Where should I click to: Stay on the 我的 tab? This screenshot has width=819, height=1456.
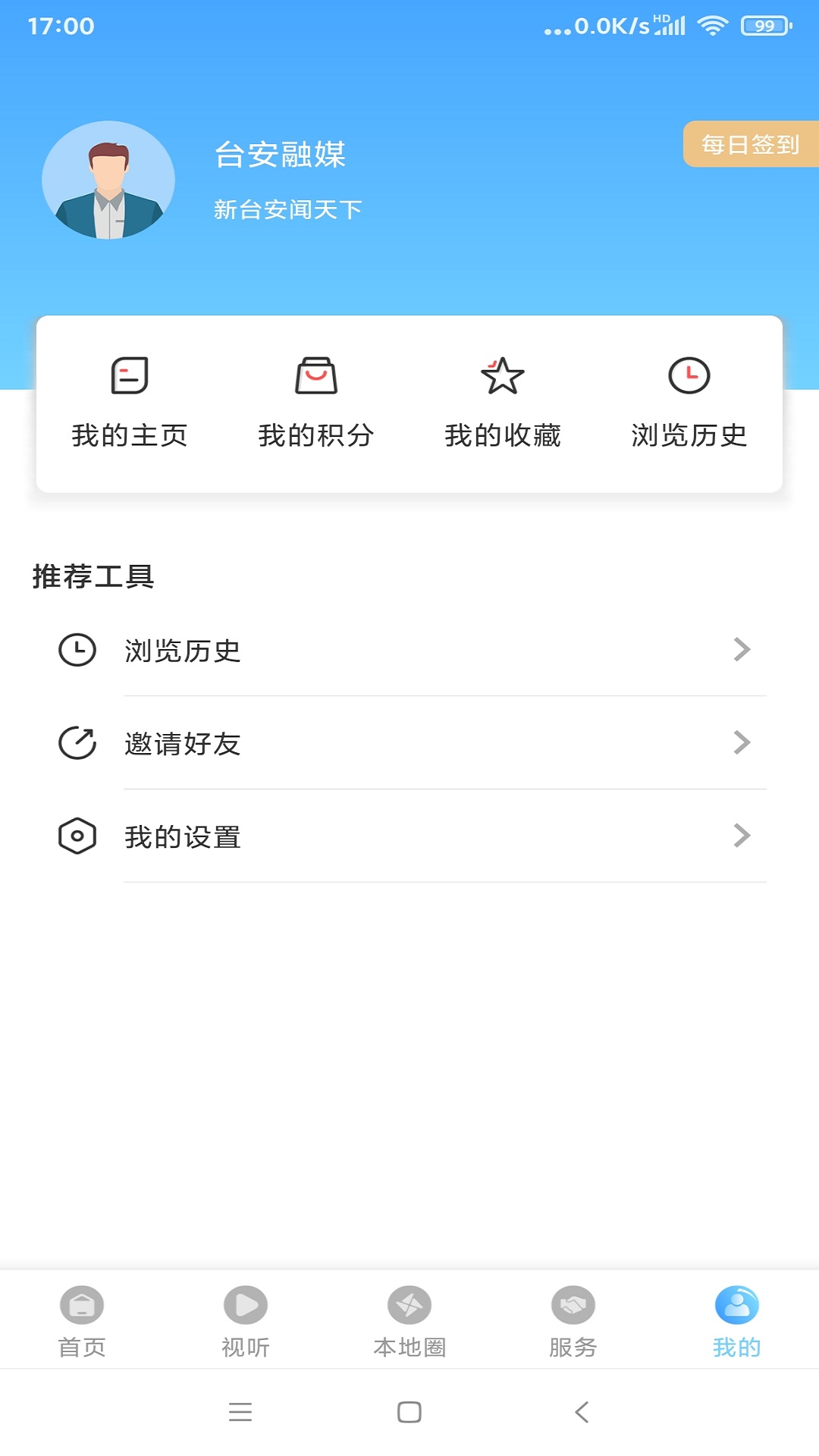736,1323
